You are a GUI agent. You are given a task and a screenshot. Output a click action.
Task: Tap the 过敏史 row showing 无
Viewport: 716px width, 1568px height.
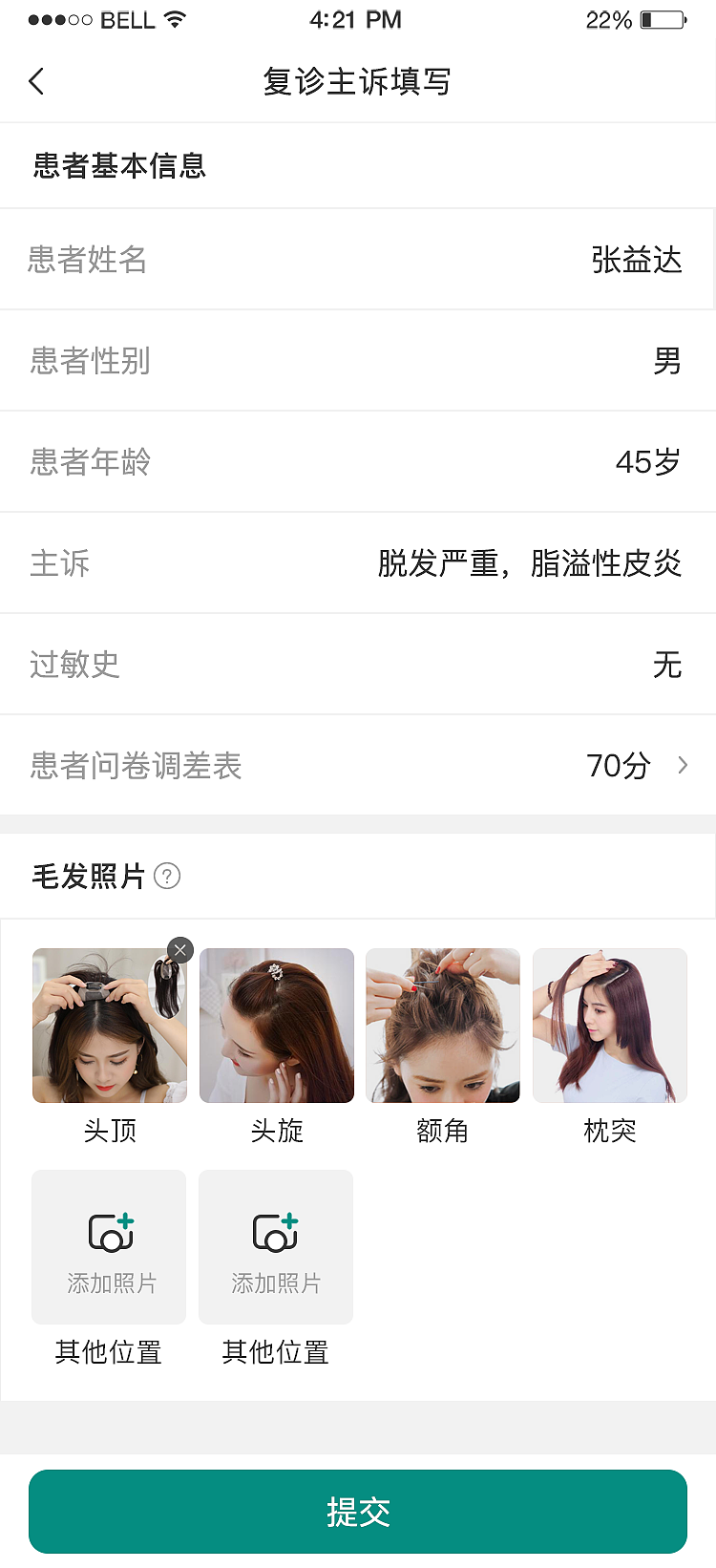point(358,664)
